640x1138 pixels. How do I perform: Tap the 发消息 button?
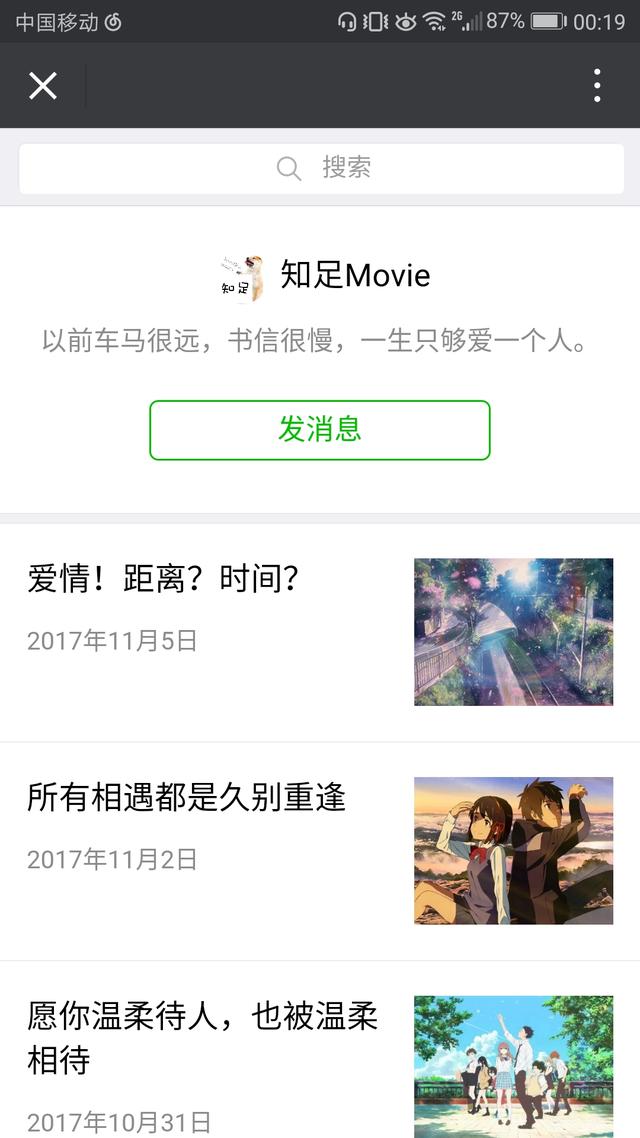point(320,430)
